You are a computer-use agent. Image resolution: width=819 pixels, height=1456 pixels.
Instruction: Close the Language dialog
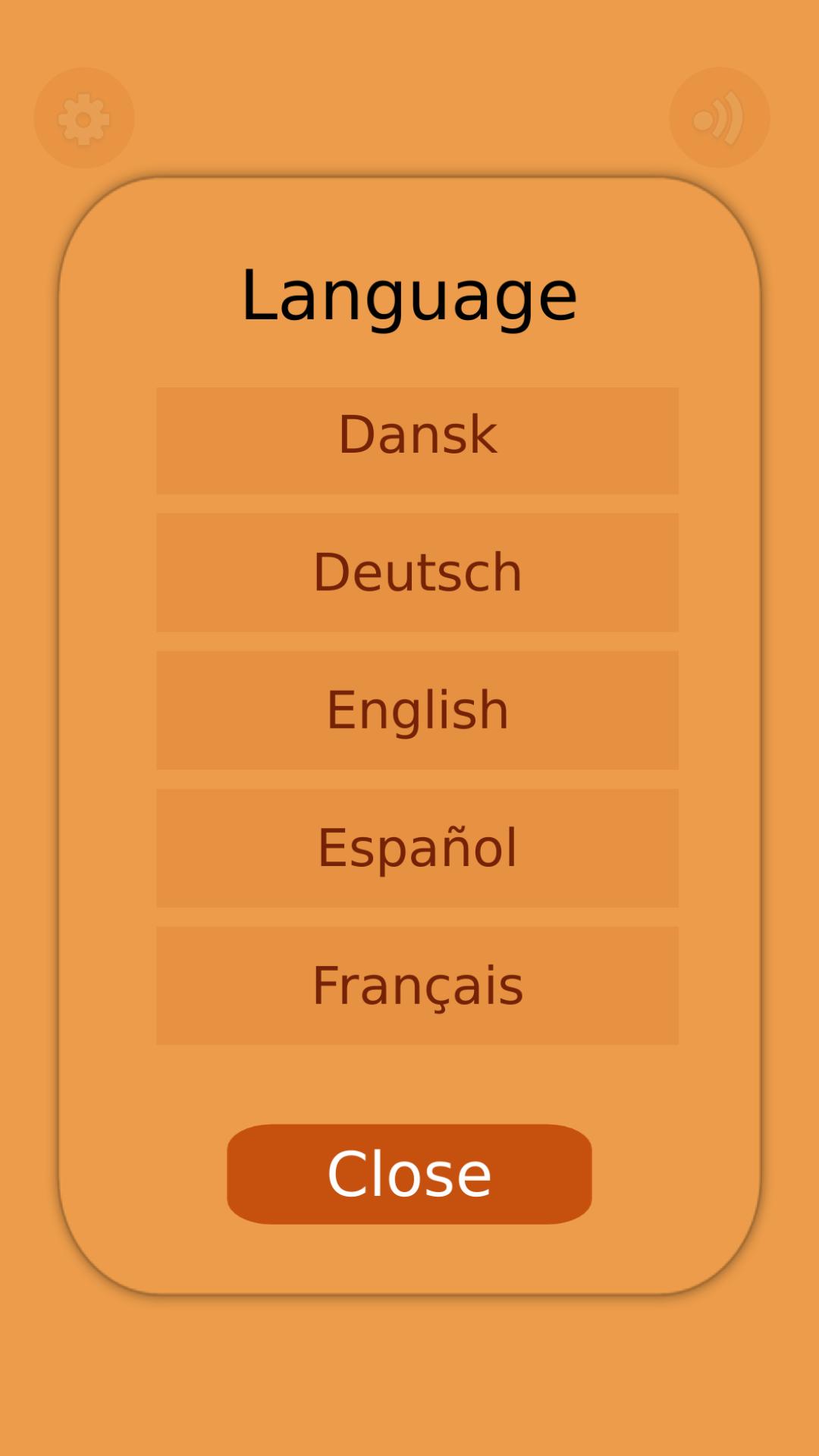[x=409, y=1174]
